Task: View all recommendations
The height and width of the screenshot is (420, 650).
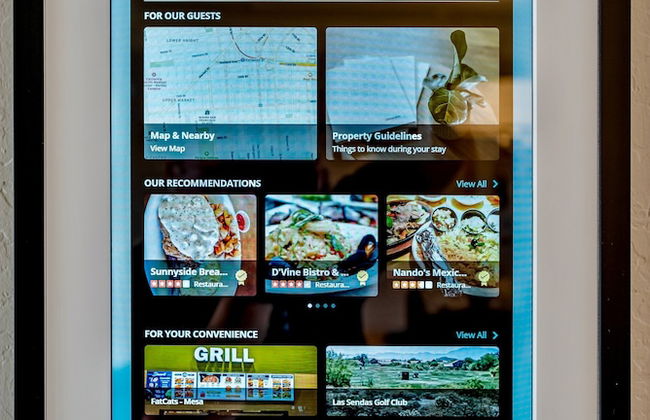Action: click(476, 184)
